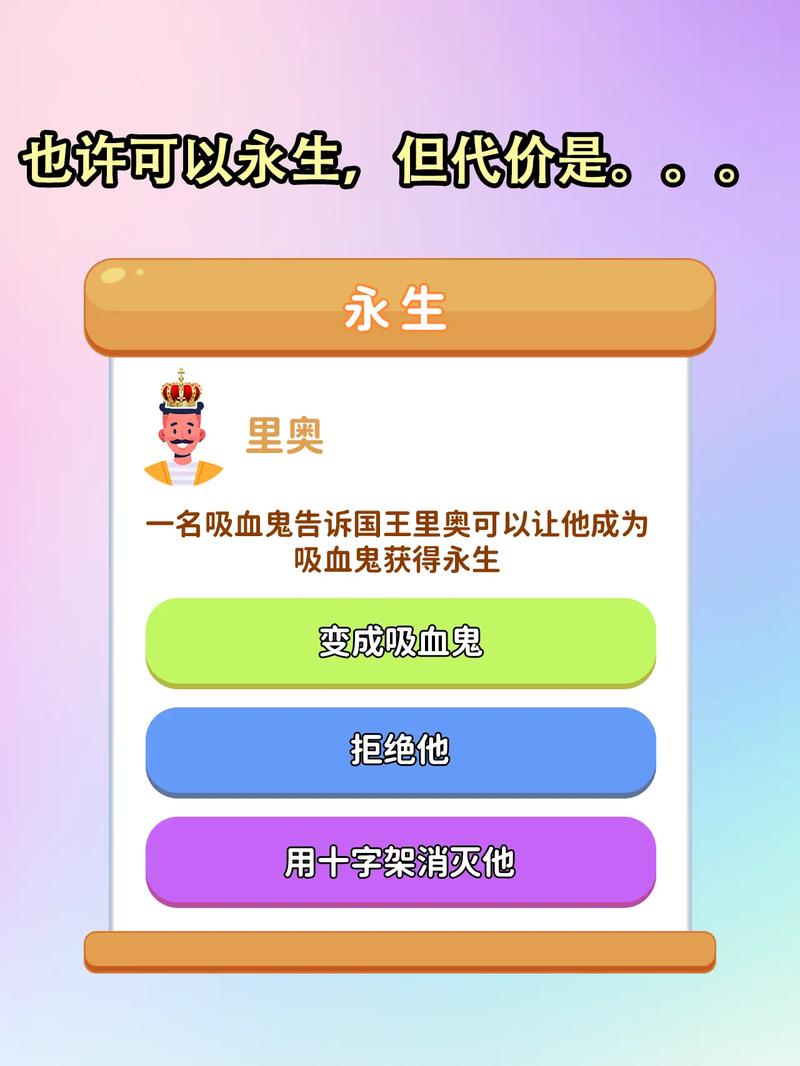This screenshot has width=800, height=1066.
Task: Click the 永生 title banner
Action: point(400,305)
